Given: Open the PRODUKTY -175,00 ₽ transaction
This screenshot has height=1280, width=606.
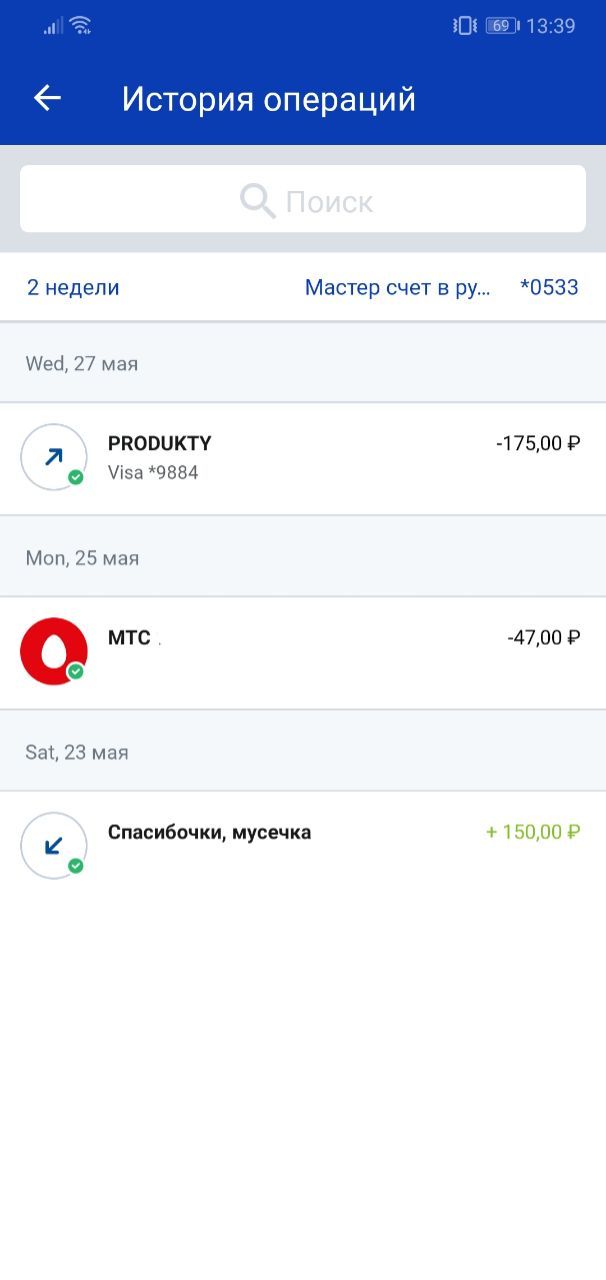Looking at the screenshot, I should click(x=303, y=459).
